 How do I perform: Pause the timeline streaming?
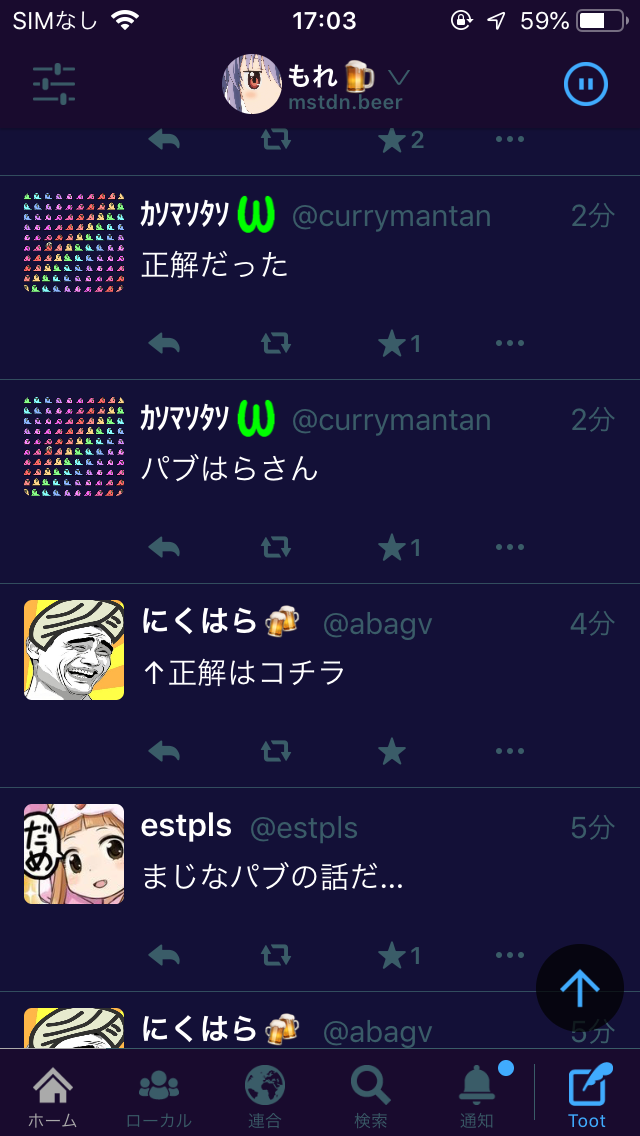tap(586, 85)
